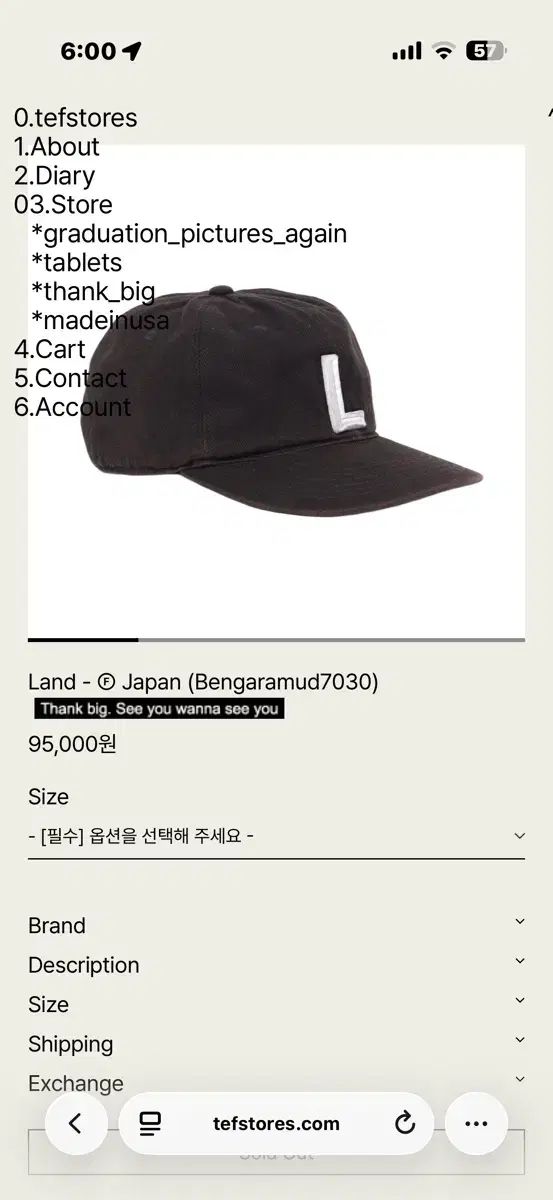Open the Size option dropdown

coord(276,836)
